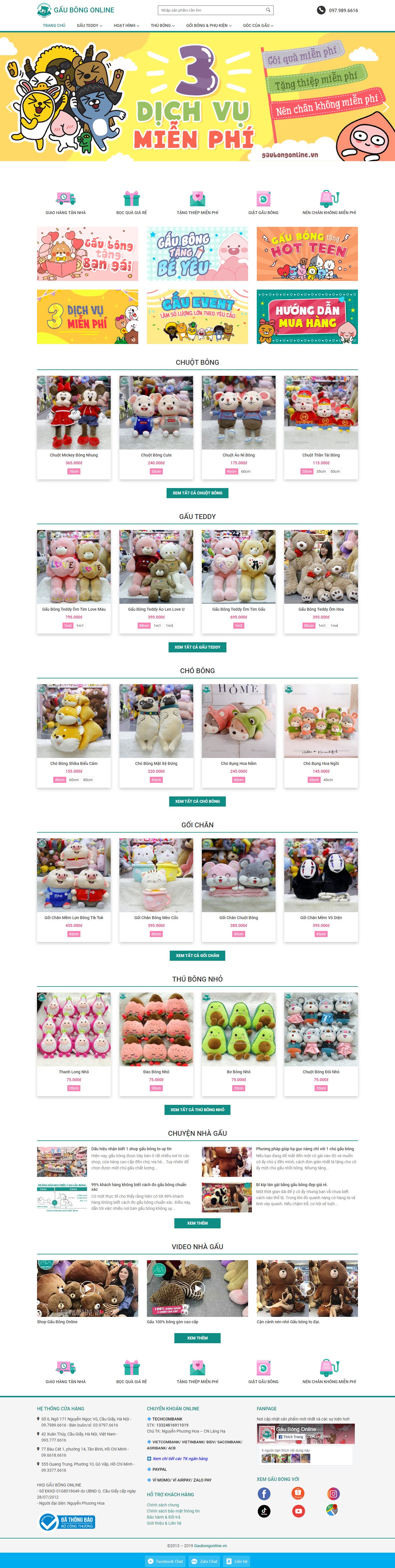
Task: Go to Trang Chủ tab
Action: [53, 25]
